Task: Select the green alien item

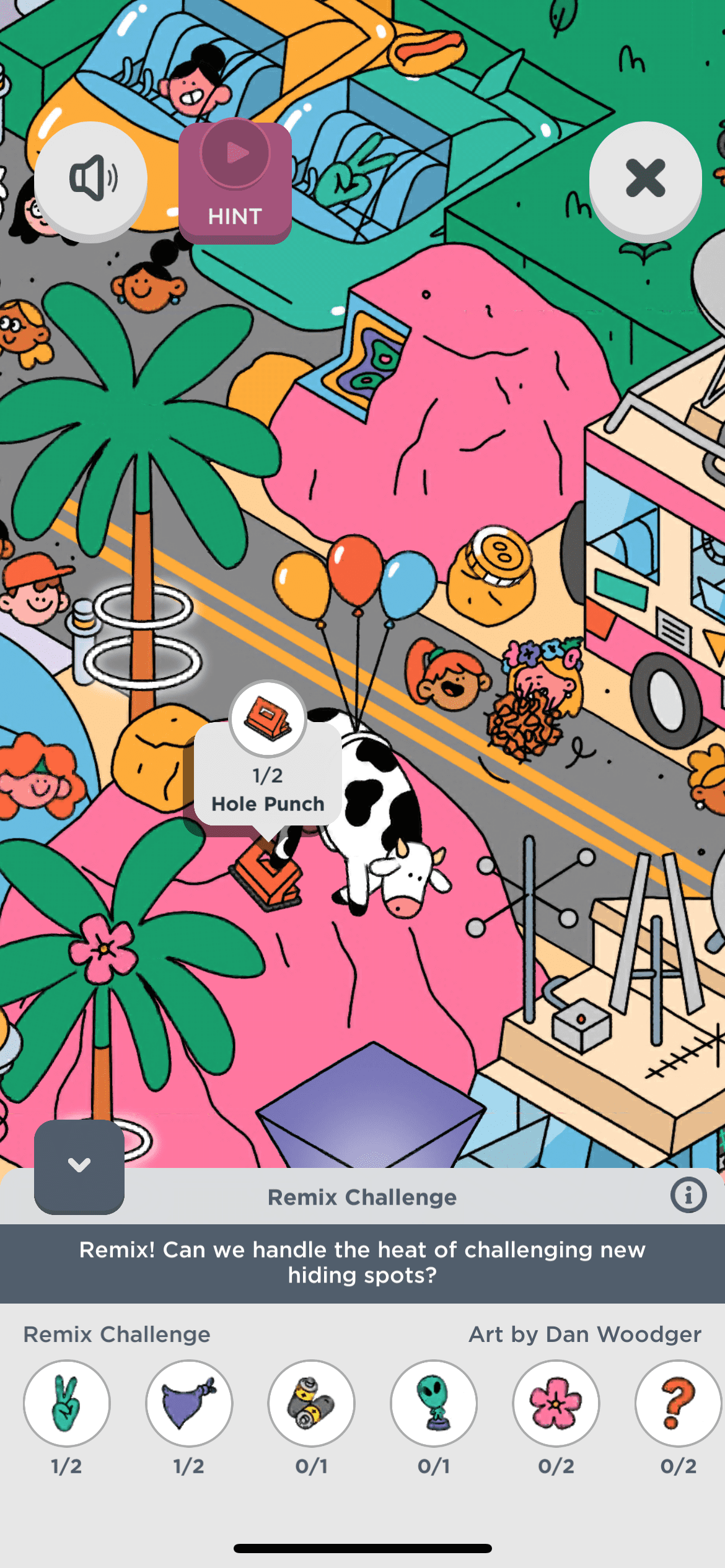Action: click(434, 1403)
